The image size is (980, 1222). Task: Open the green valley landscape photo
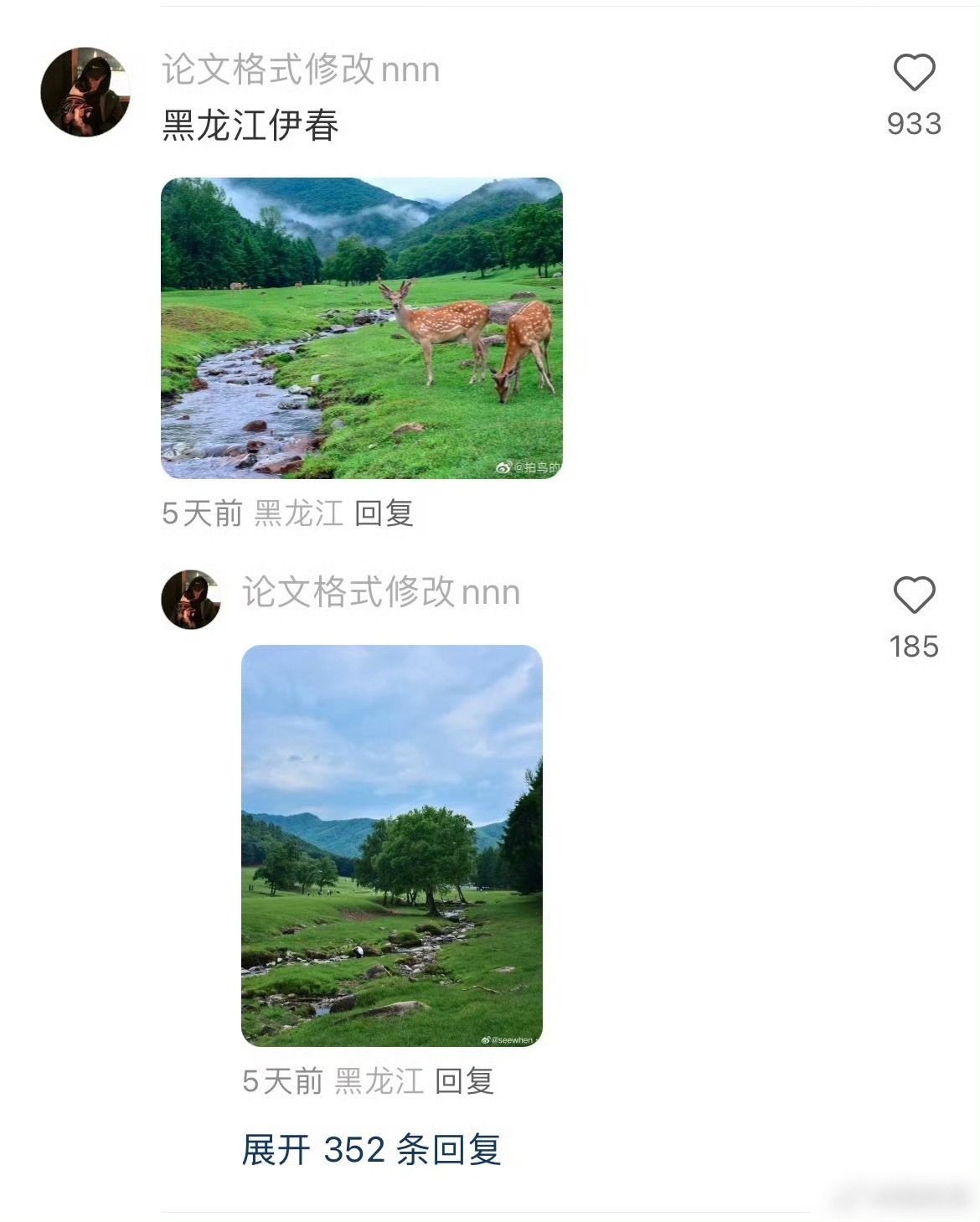point(390,842)
